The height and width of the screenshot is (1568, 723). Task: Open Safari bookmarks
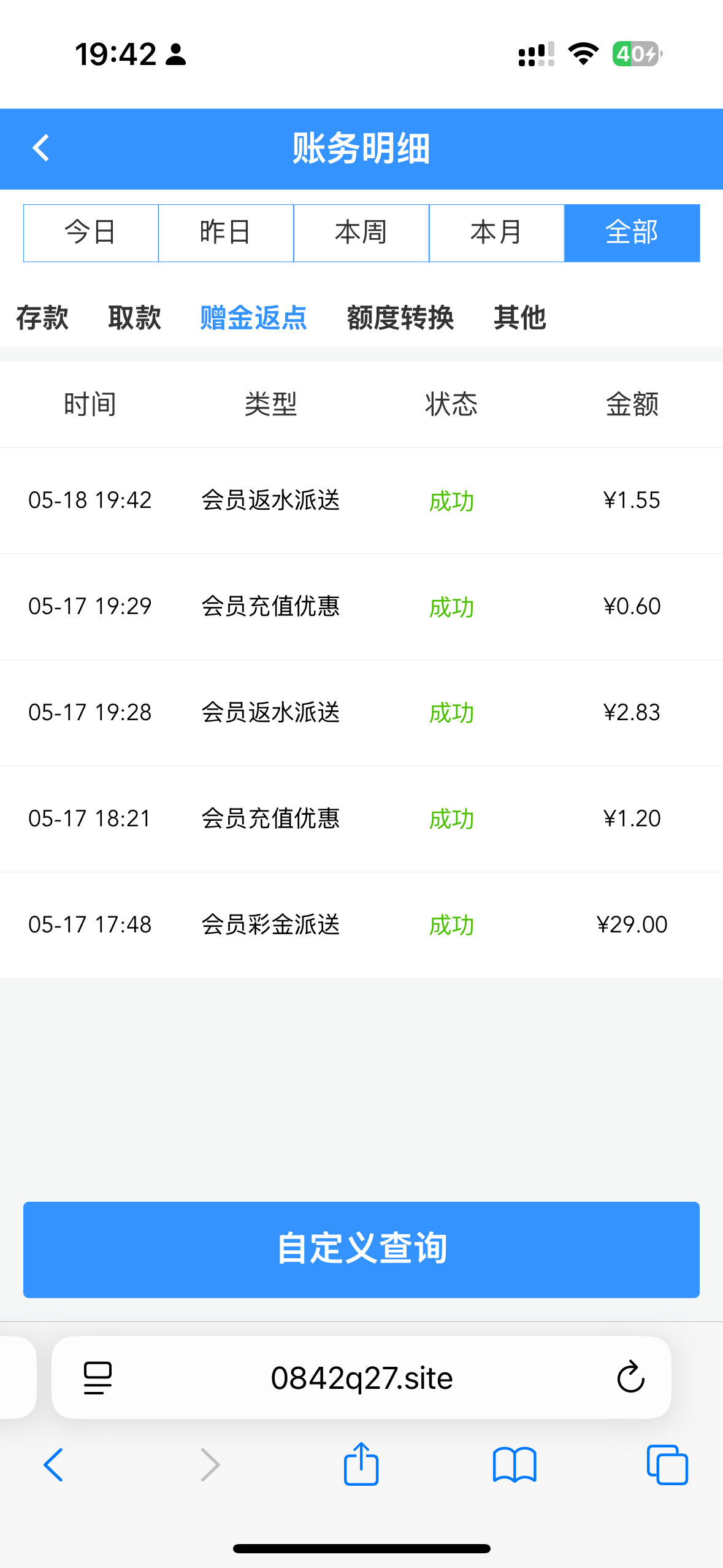click(x=515, y=1465)
